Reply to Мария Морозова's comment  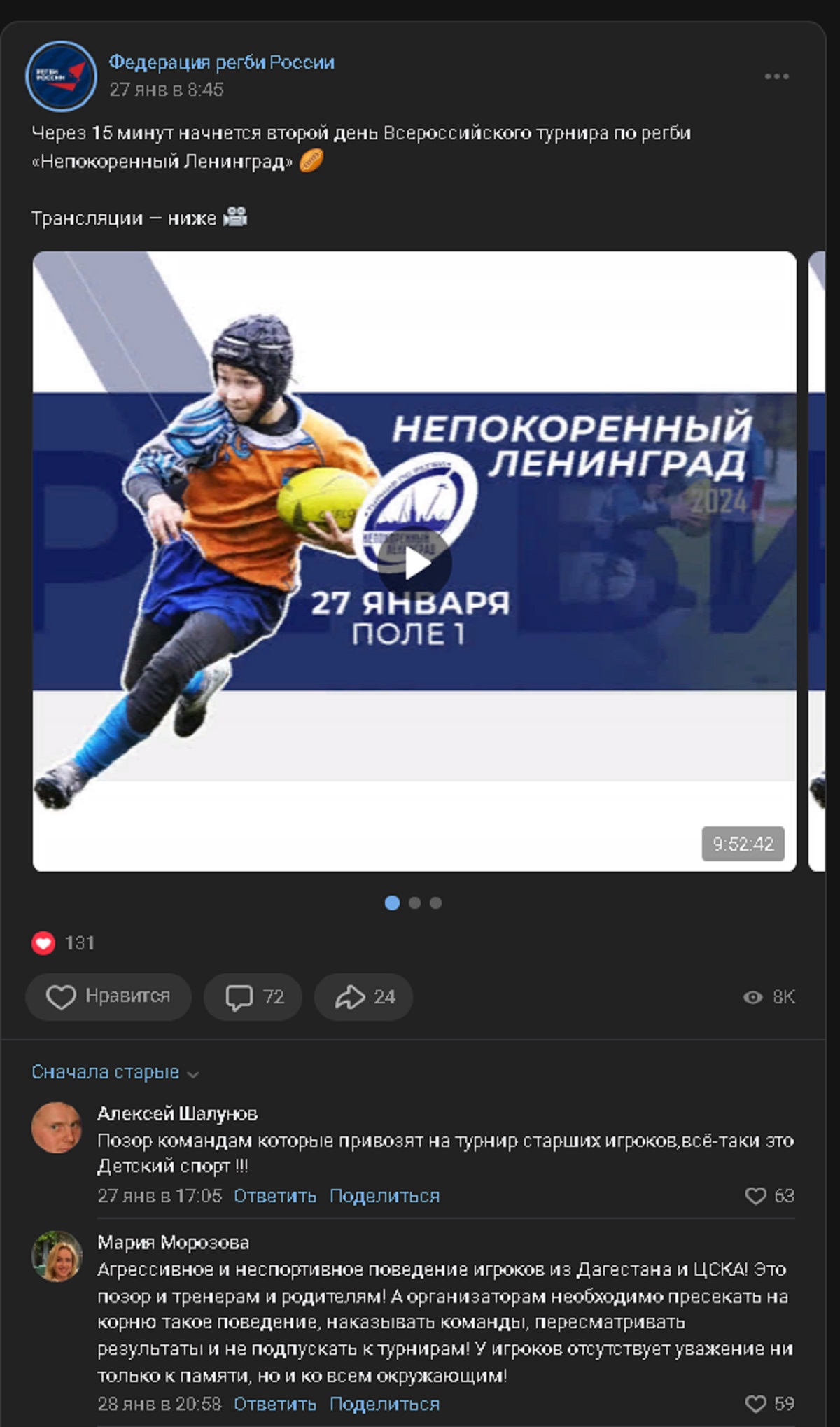tap(275, 1404)
